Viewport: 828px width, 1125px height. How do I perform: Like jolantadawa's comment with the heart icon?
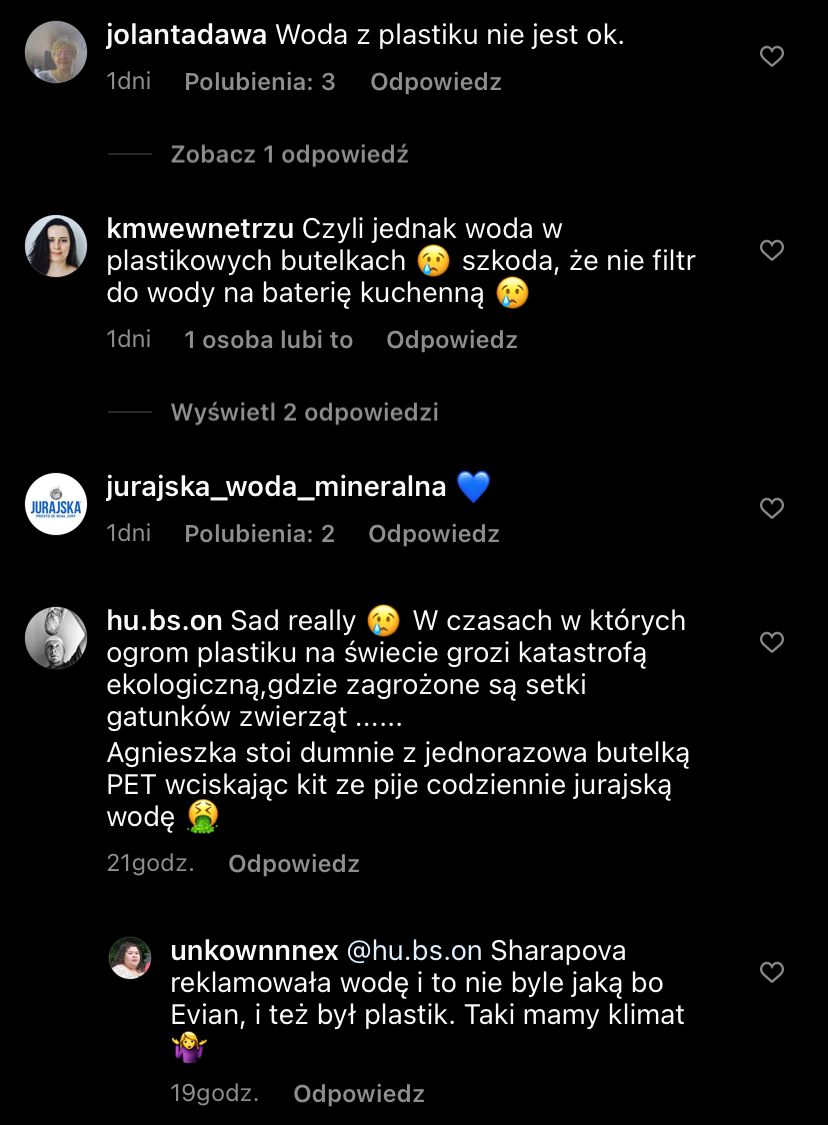[771, 57]
